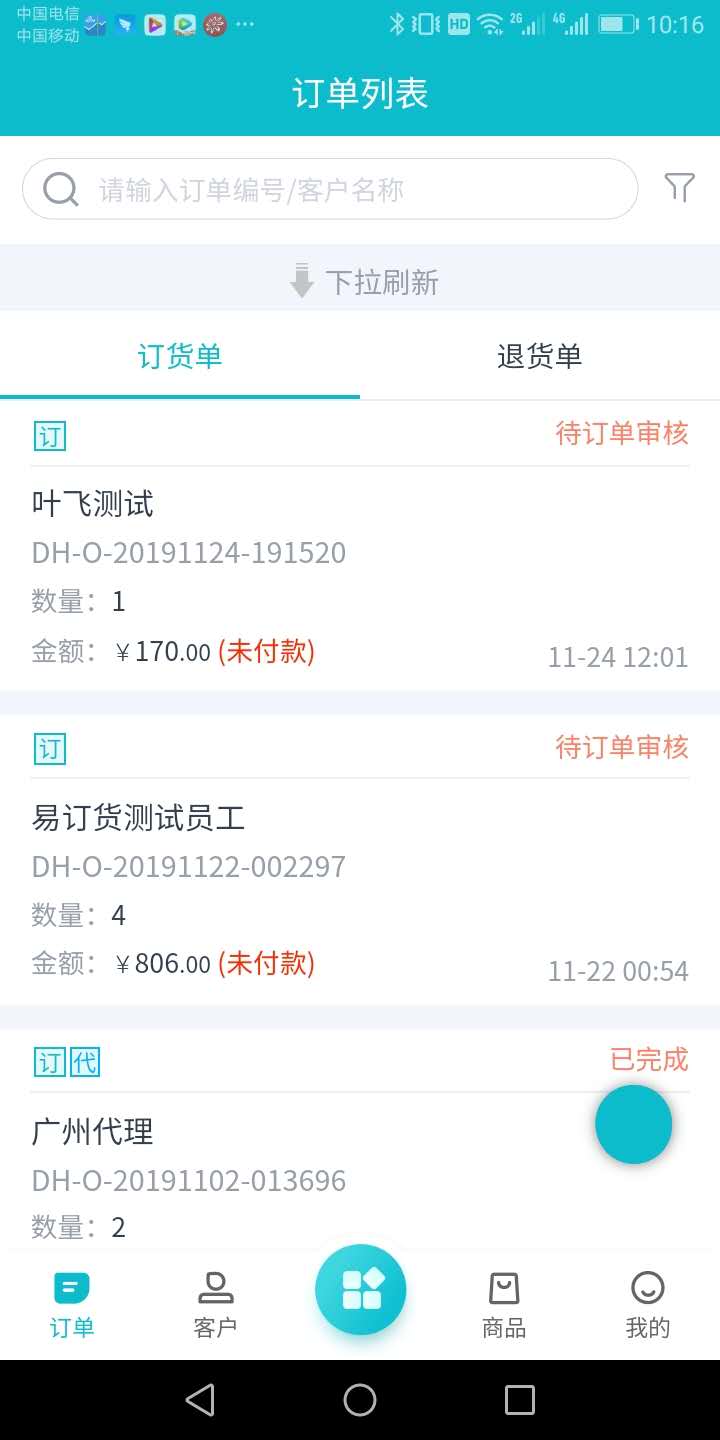Screen dimensions: 720x1440
Task: Open the order filter funnel icon
Action: [679, 188]
